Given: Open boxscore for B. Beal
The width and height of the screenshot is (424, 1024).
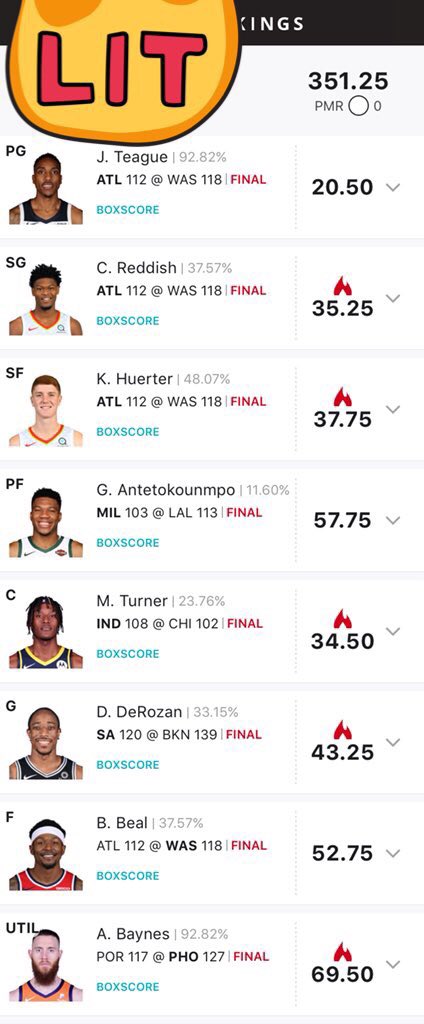Looking at the screenshot, I should click(x=127, y=876).
